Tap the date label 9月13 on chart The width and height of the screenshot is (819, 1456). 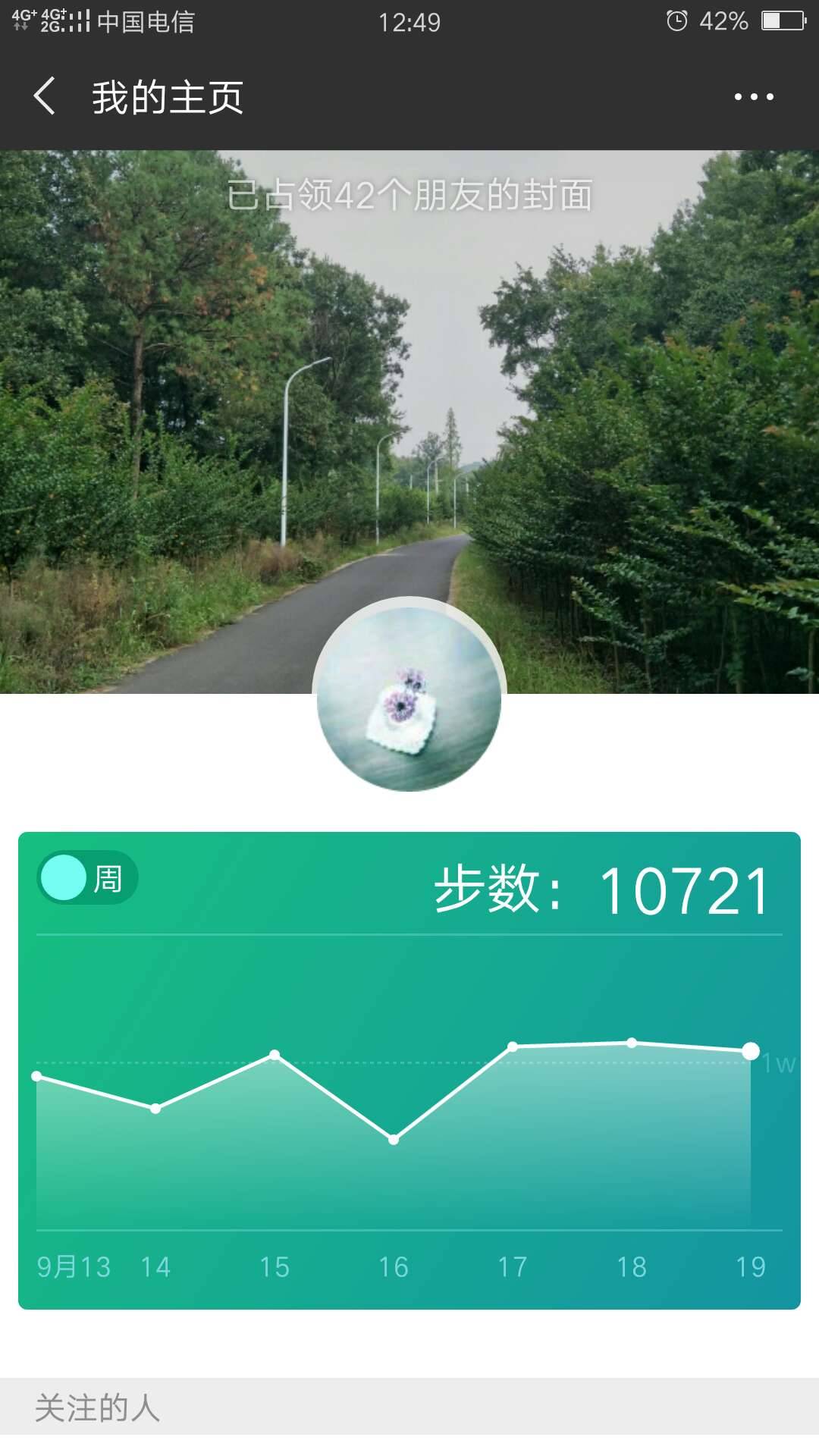pyautogui.click(x=72, y=1266)
